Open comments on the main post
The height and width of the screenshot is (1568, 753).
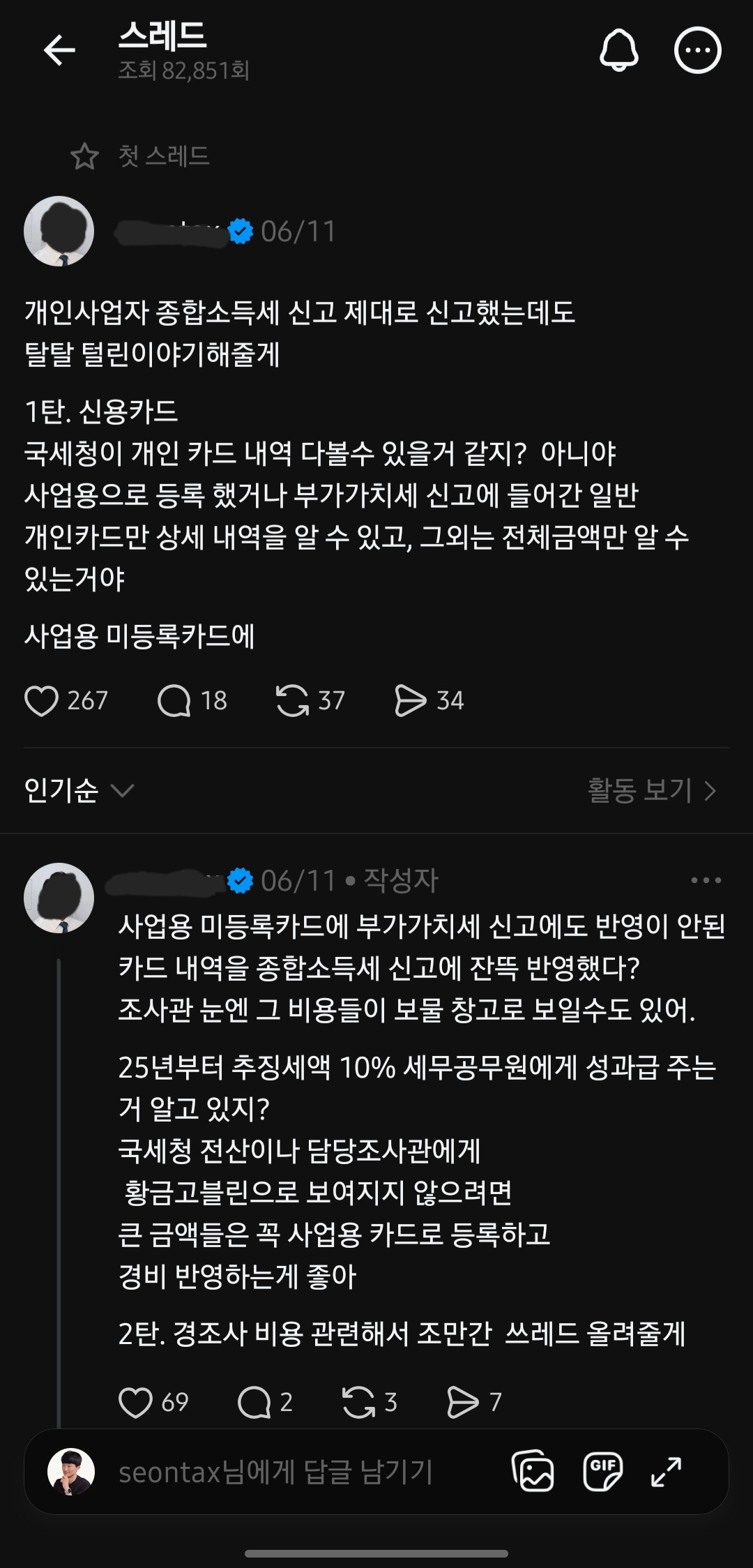click(x=174, y=700)
